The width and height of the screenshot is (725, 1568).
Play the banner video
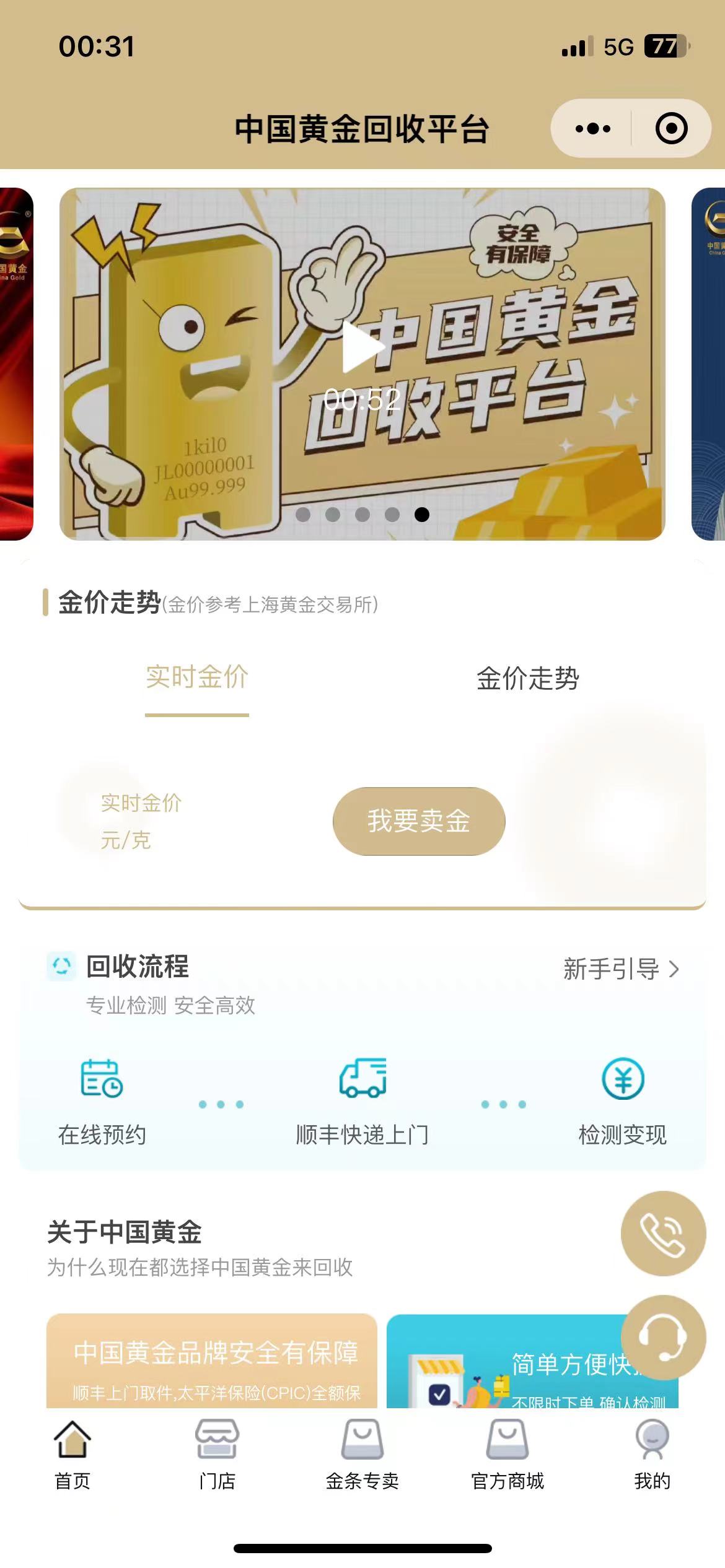tap(362, 348)
